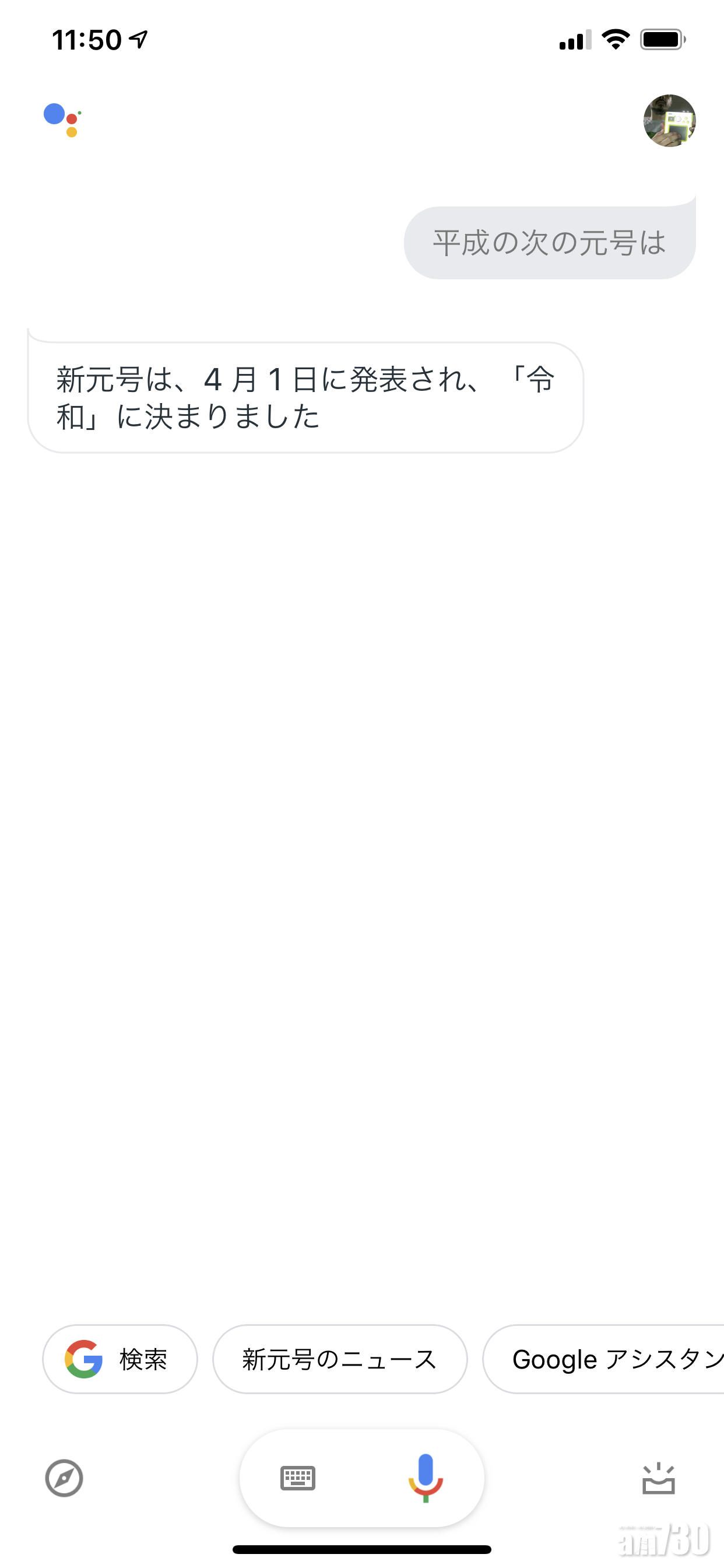Screen dimensions: 724x1568
Task: Select the 新元号のニュース suggestion chip
Action: pos(339,1359)
